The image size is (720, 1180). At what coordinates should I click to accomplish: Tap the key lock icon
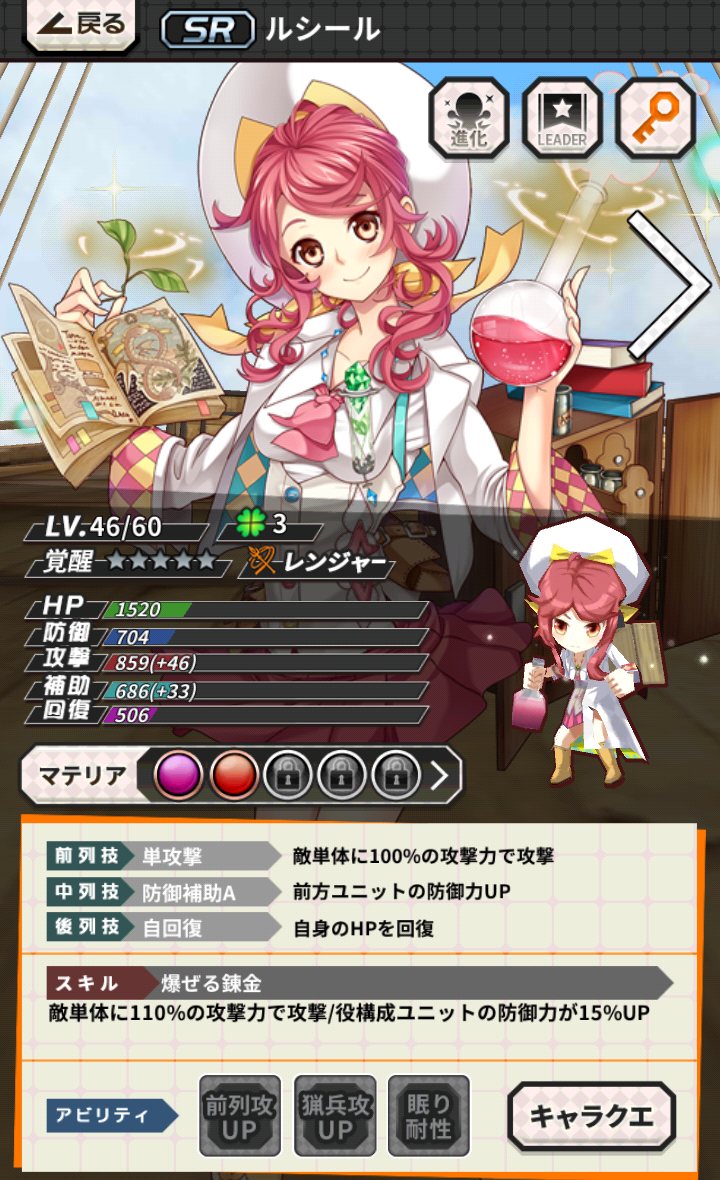tap(654, 116)
